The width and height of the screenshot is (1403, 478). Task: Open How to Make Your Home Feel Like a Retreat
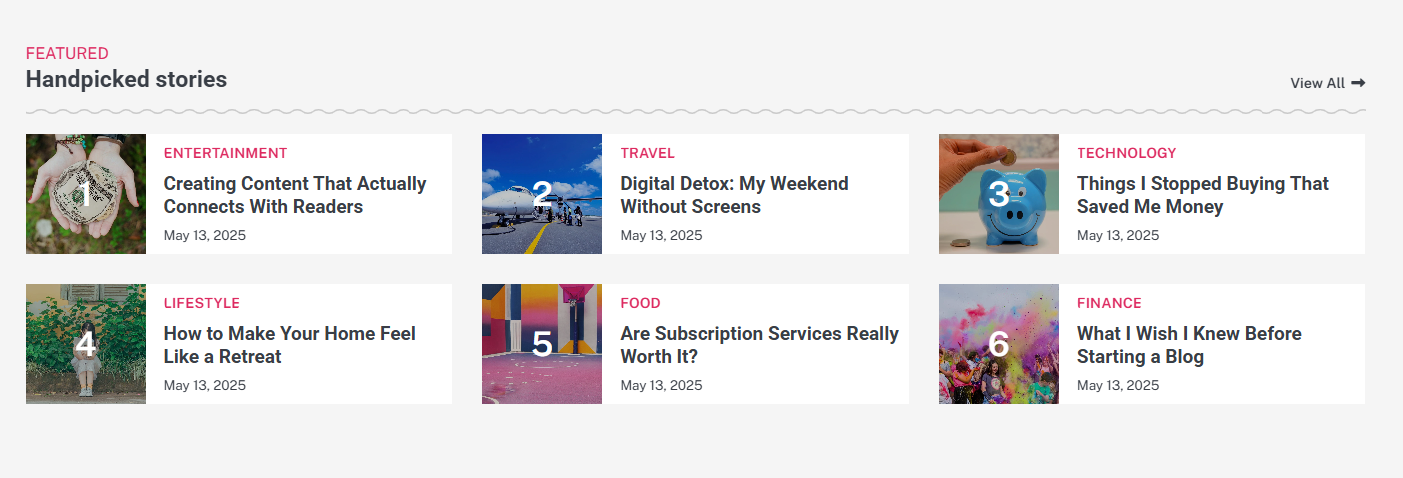pos(289,345)
